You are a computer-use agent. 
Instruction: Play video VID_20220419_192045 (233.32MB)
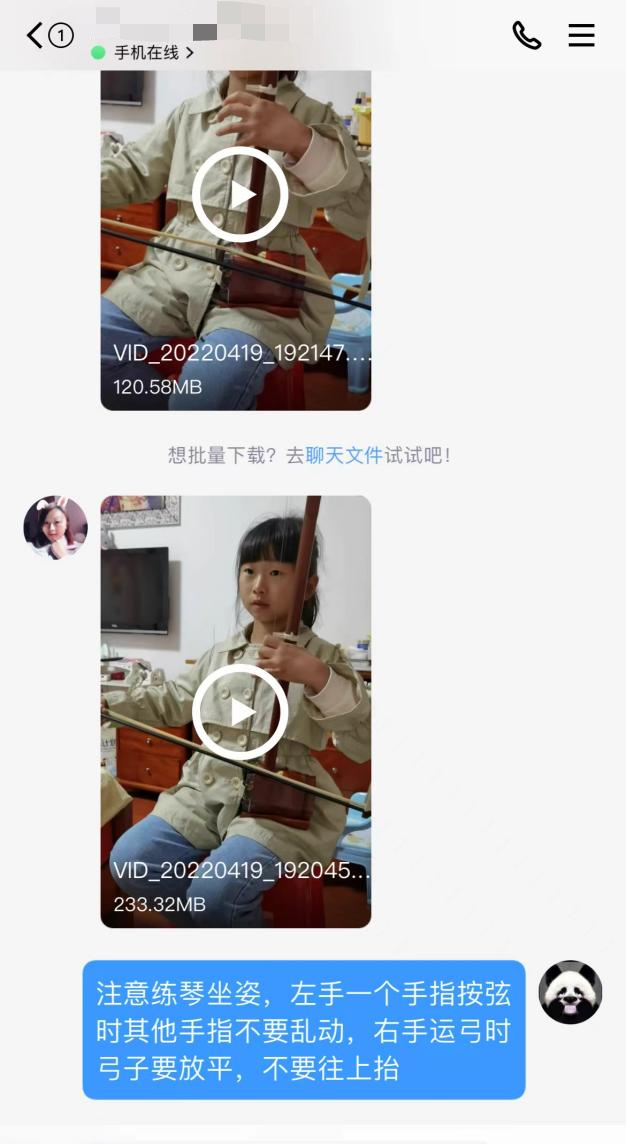(240, 711)
